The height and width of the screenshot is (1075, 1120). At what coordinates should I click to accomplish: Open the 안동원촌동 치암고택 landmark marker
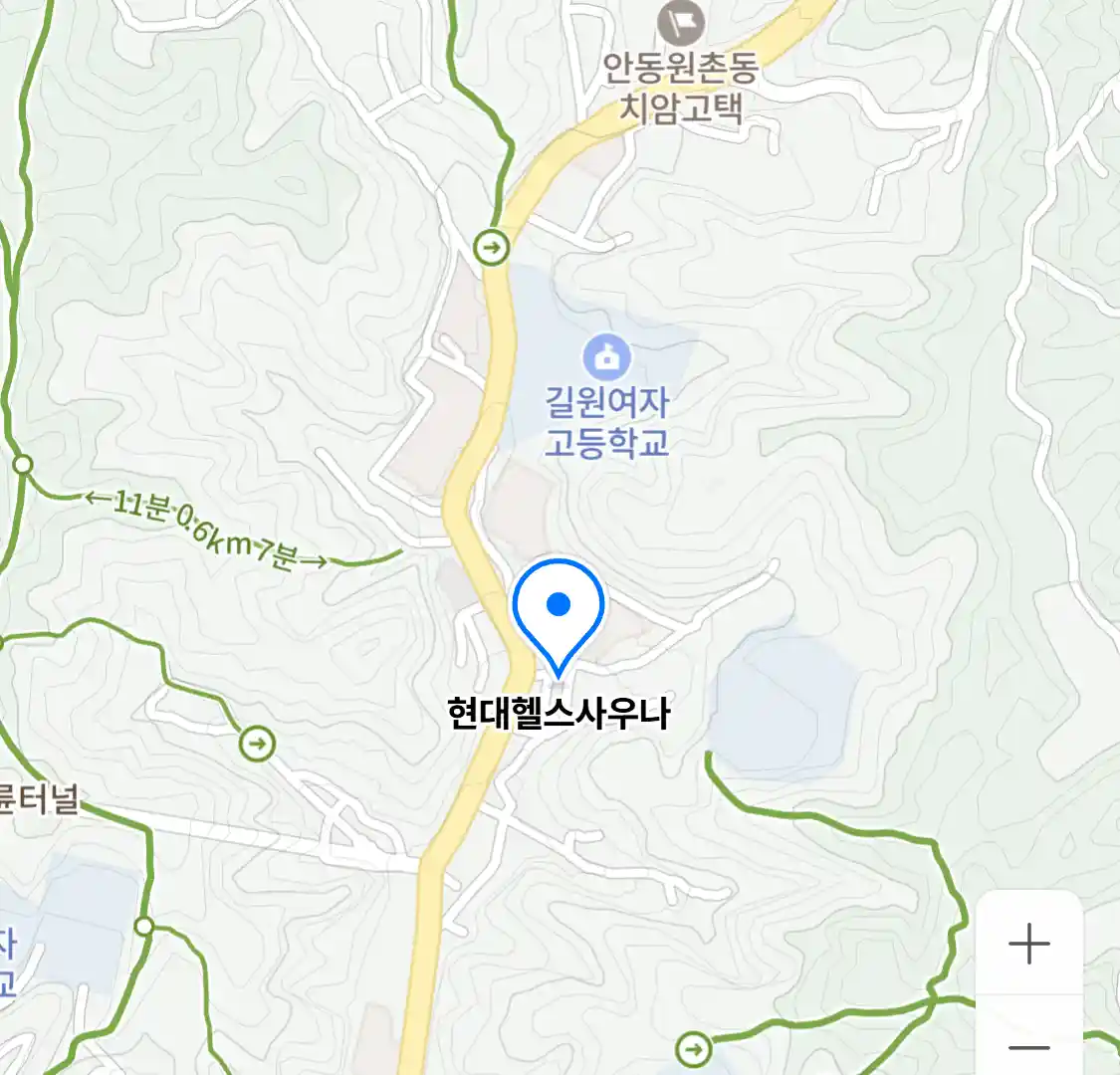tap(682, 22)
